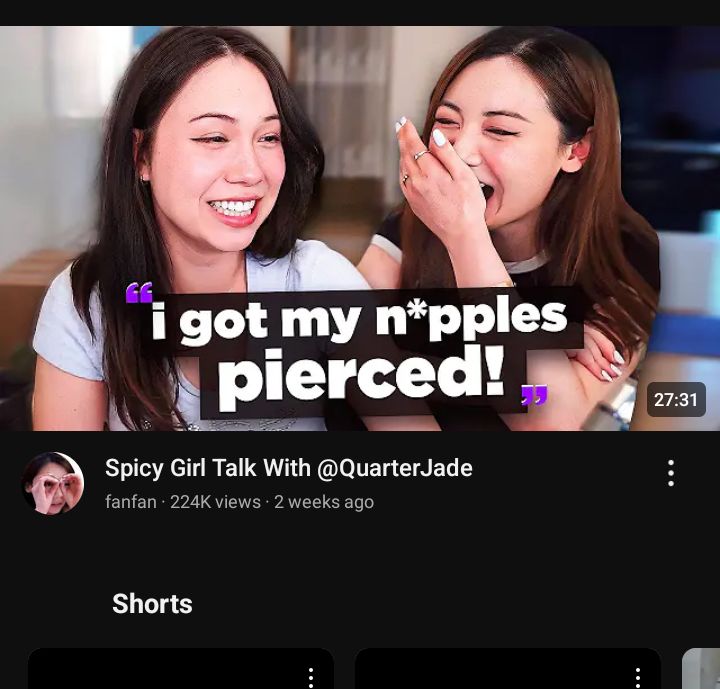Play the Spicy Girl Talk video thumbnail
This screenshot has height=689, width=720.
(x=360, y=228)
